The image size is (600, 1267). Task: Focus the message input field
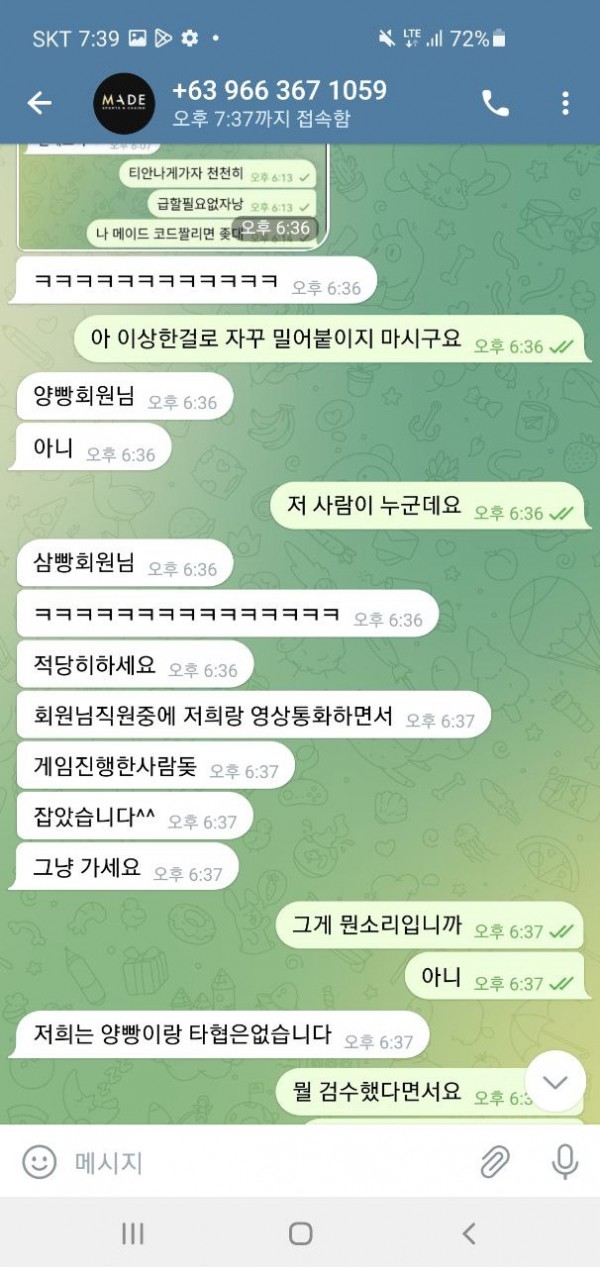click(260, 1162)
